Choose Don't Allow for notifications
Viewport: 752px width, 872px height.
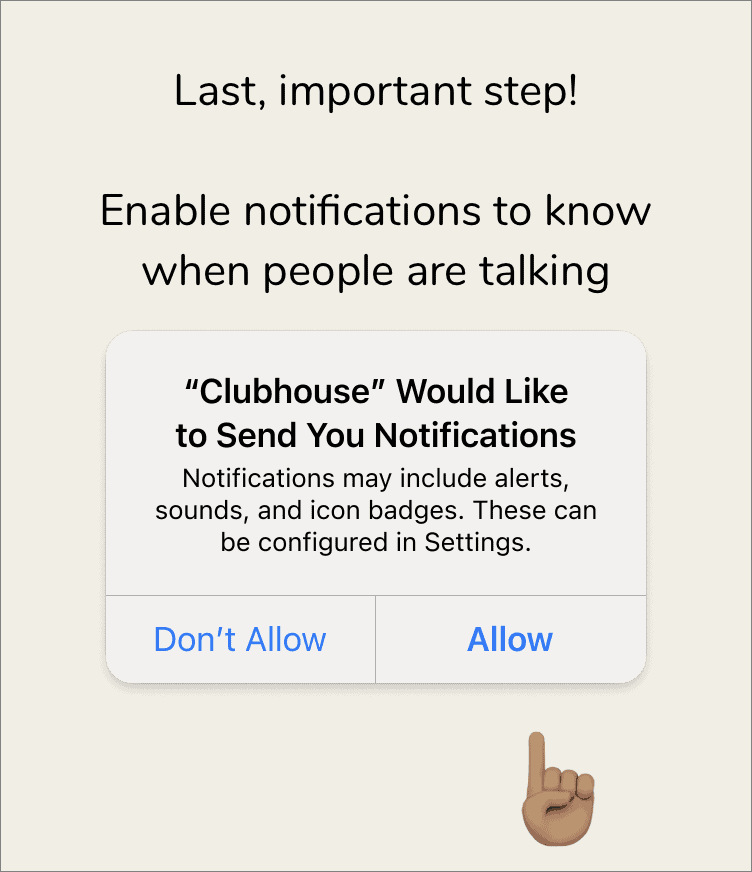point(240,640)
